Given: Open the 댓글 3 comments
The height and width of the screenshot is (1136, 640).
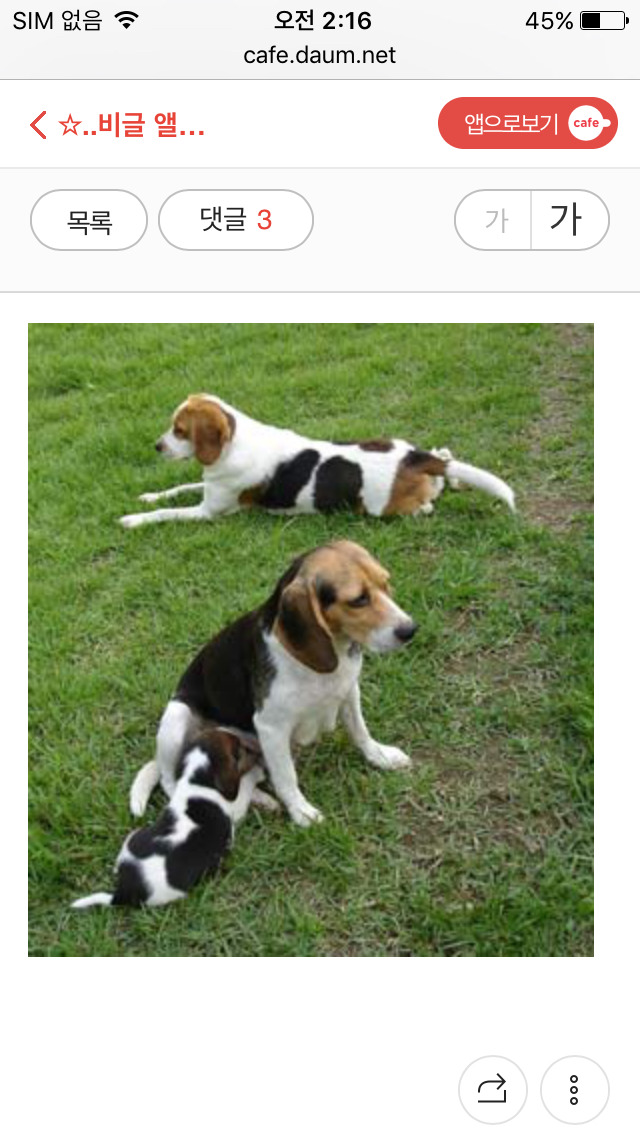Looking at the screenshot, I should tap(236, 220).
